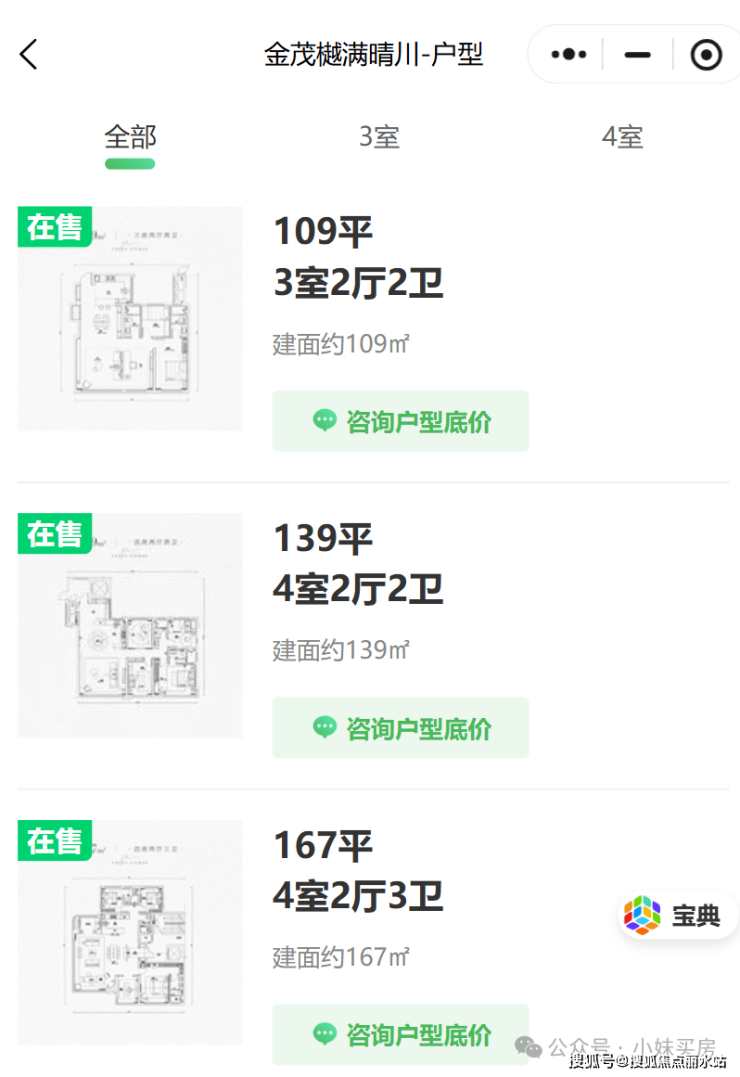View the 139平 floor plan thumbnail
The width and height of the screenshot is (740, 1077).
tap(130, 626)
